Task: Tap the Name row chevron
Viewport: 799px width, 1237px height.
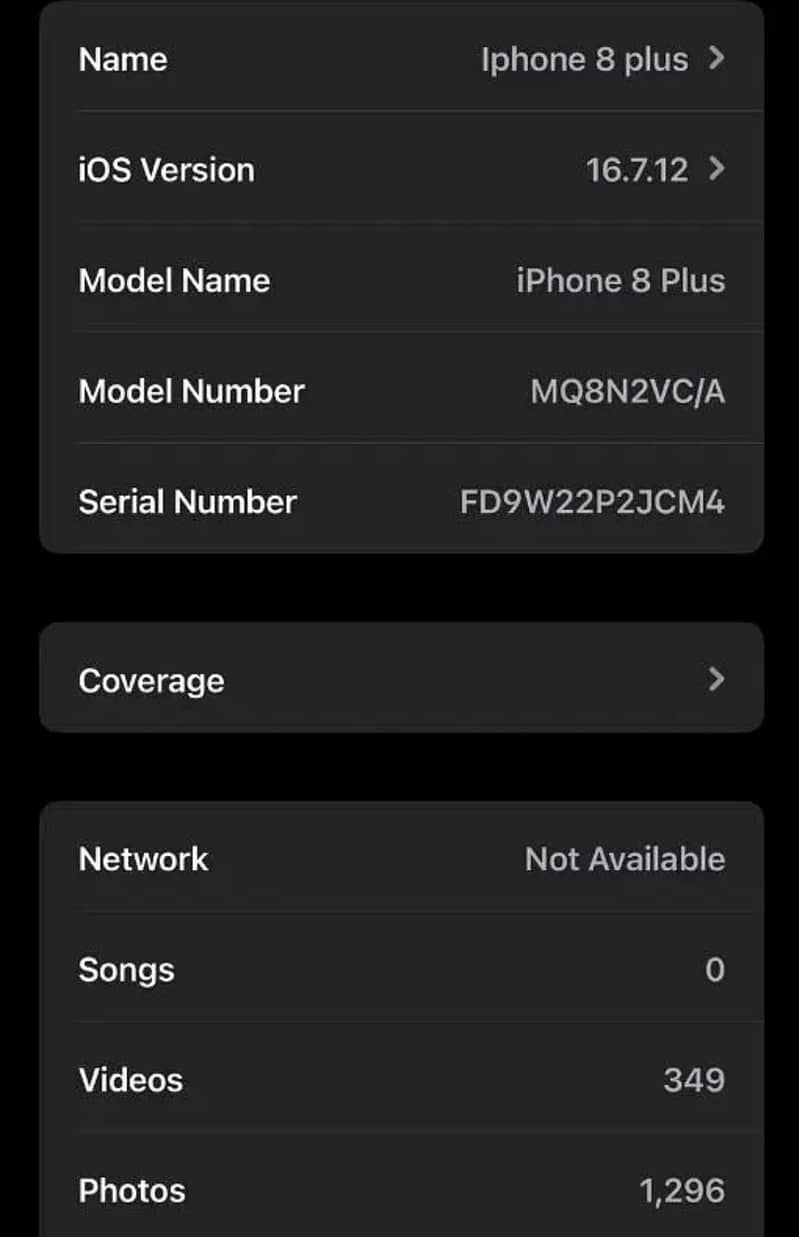Action: [x=716, y=59]
